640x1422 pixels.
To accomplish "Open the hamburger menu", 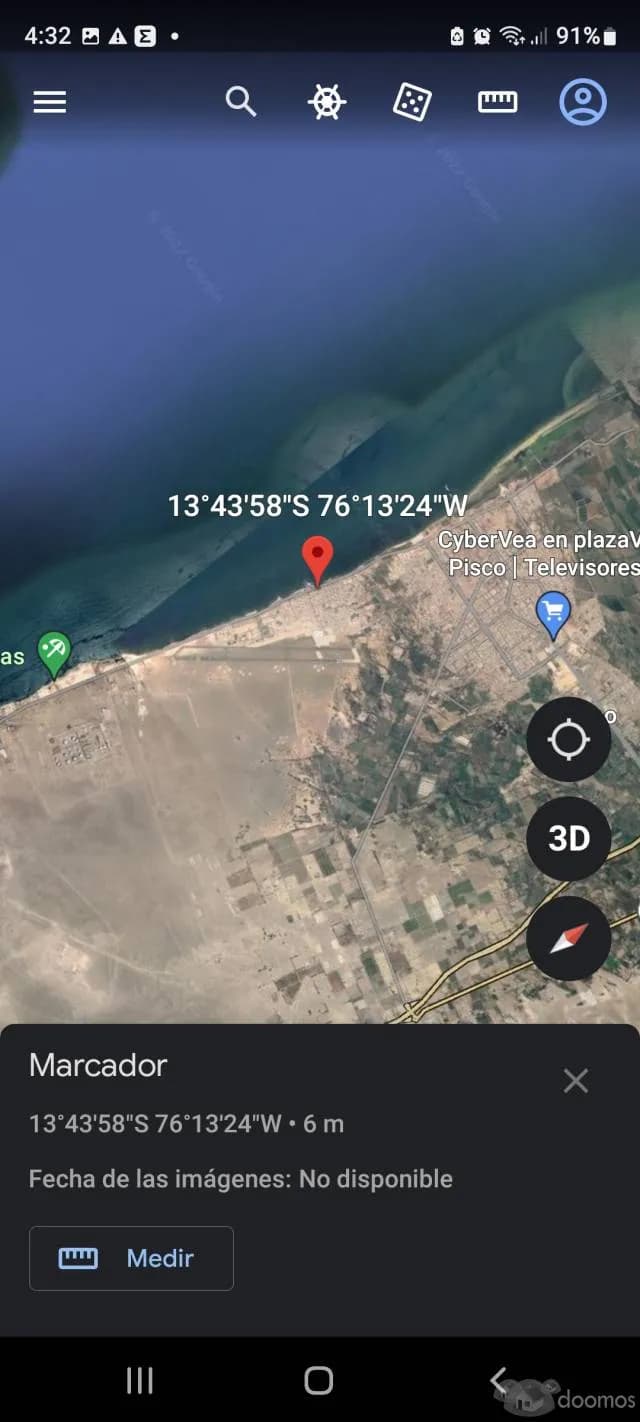I will click(50, 102).
